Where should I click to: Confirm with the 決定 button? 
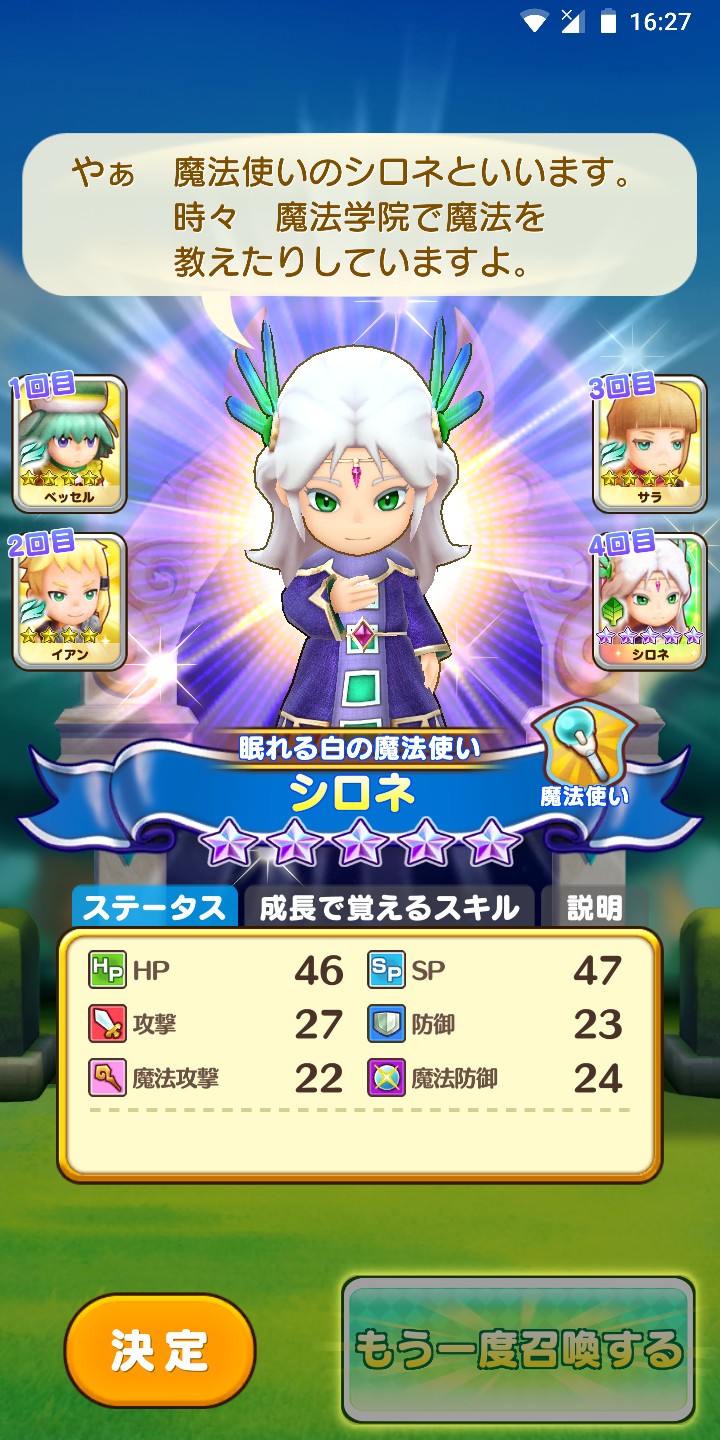(160, 1352)
